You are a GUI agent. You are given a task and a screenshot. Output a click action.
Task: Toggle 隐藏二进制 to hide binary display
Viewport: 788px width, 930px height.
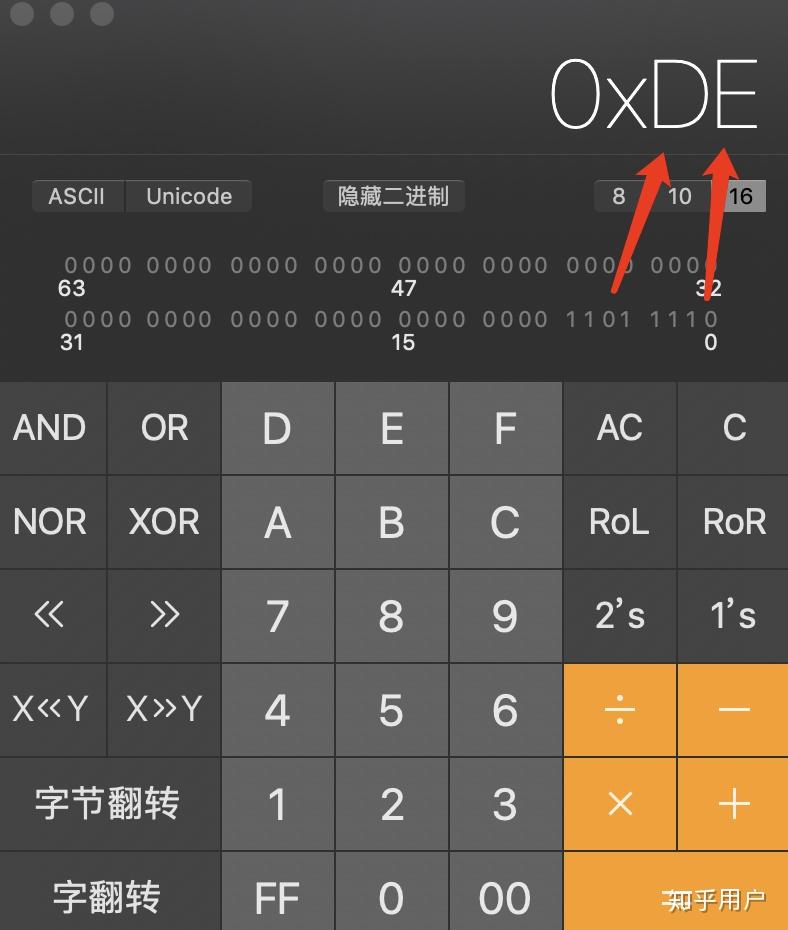393,196
